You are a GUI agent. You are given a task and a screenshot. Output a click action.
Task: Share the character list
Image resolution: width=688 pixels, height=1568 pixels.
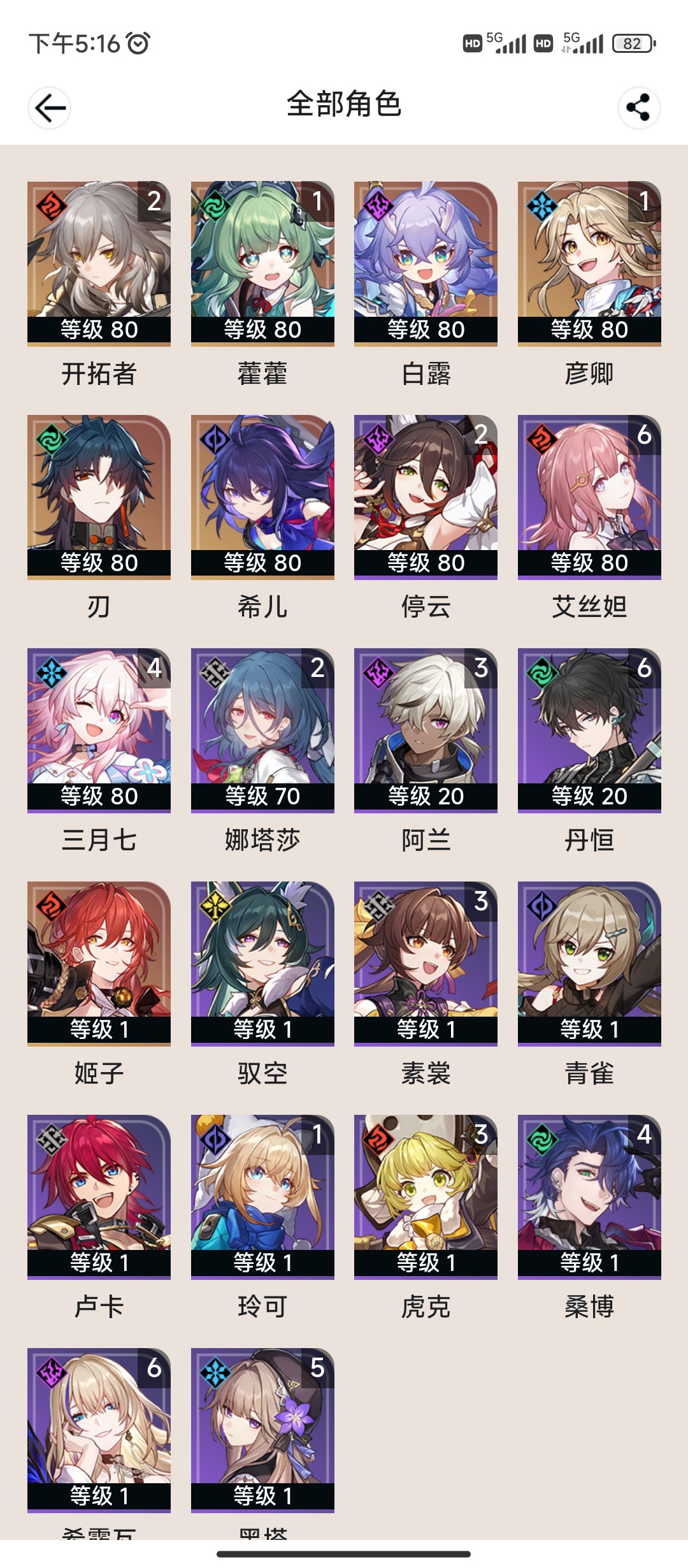pos(638,108)
